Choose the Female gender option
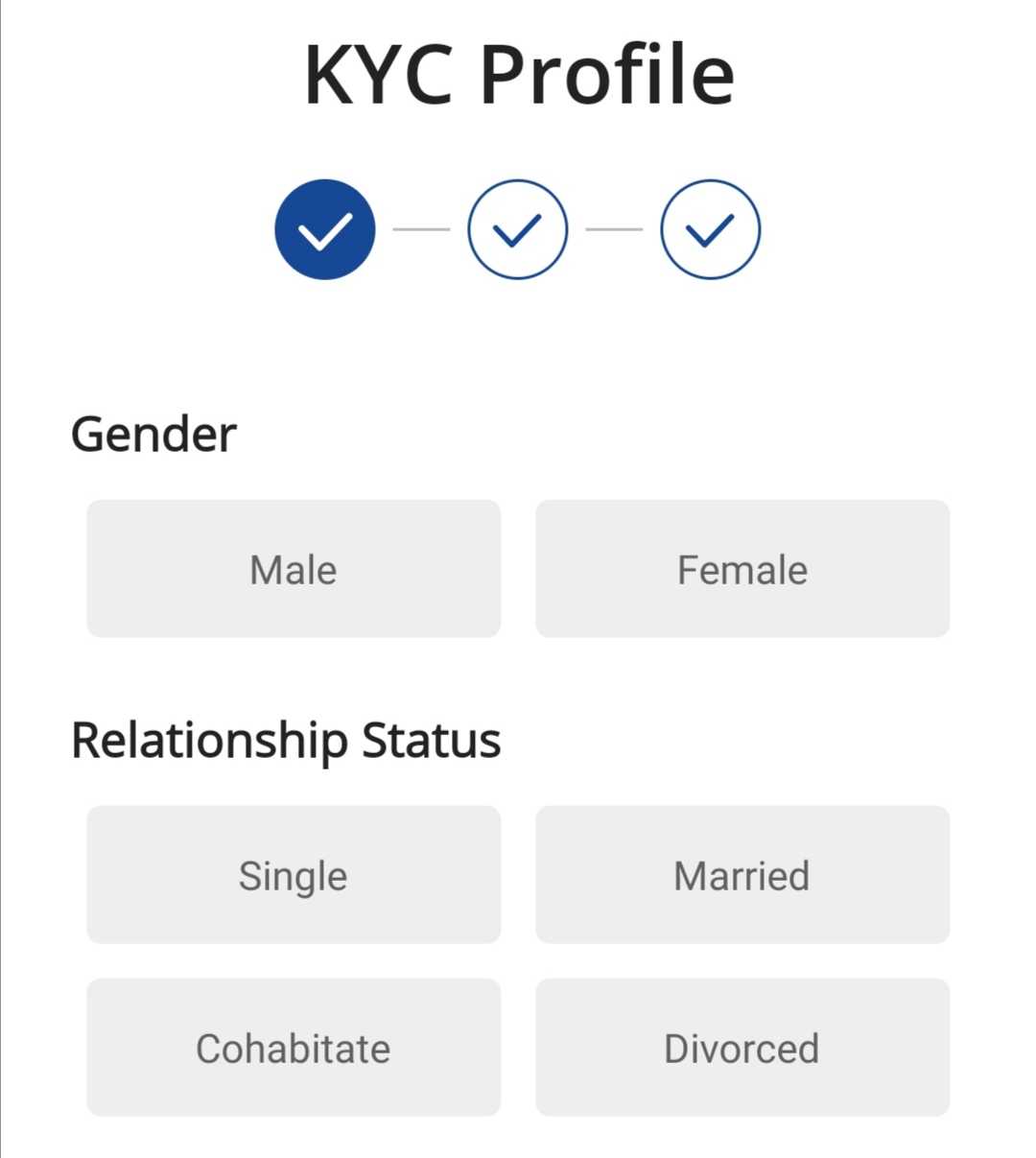The height and width of the screenshot is (1158, 1036). (x=742, y=569)
